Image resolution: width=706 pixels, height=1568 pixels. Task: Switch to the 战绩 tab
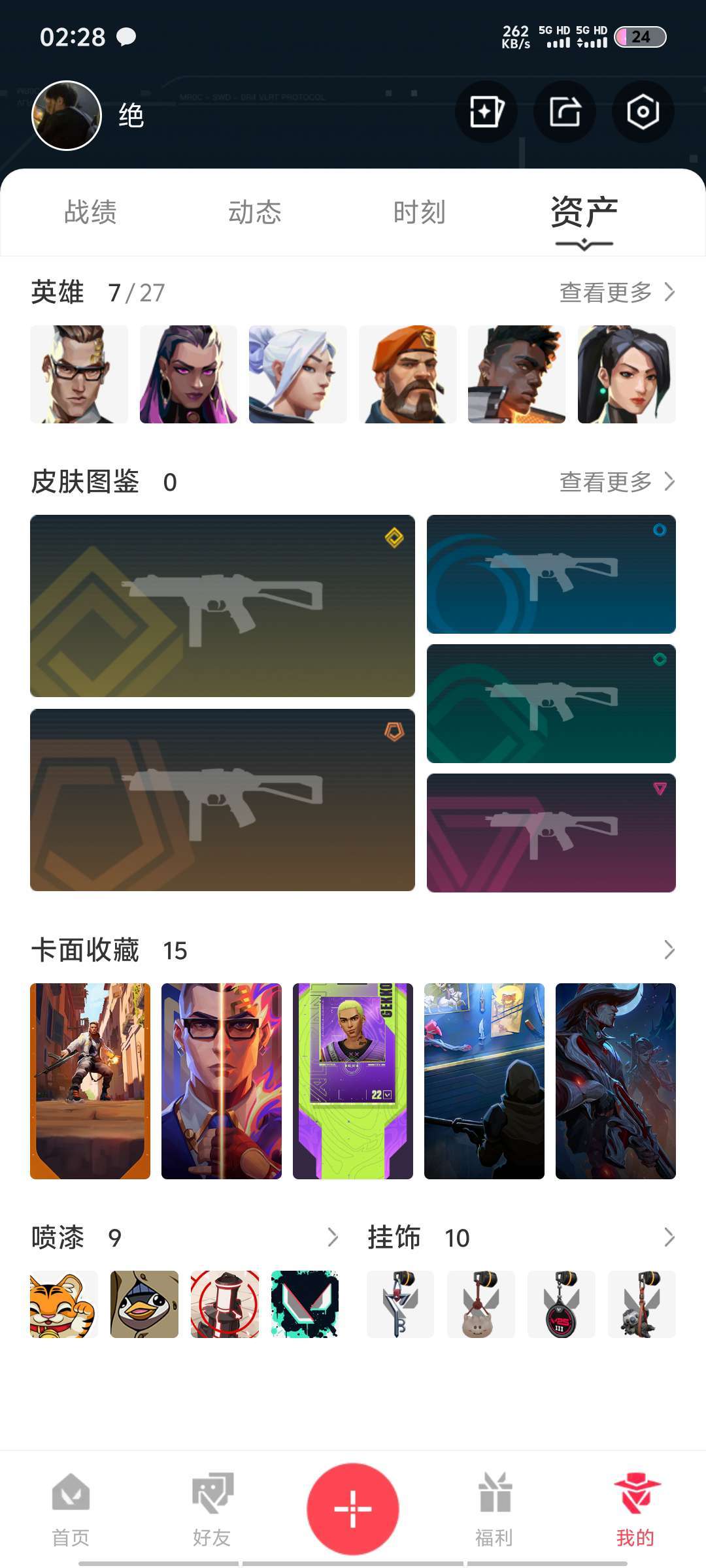click(x=91, y=212)
